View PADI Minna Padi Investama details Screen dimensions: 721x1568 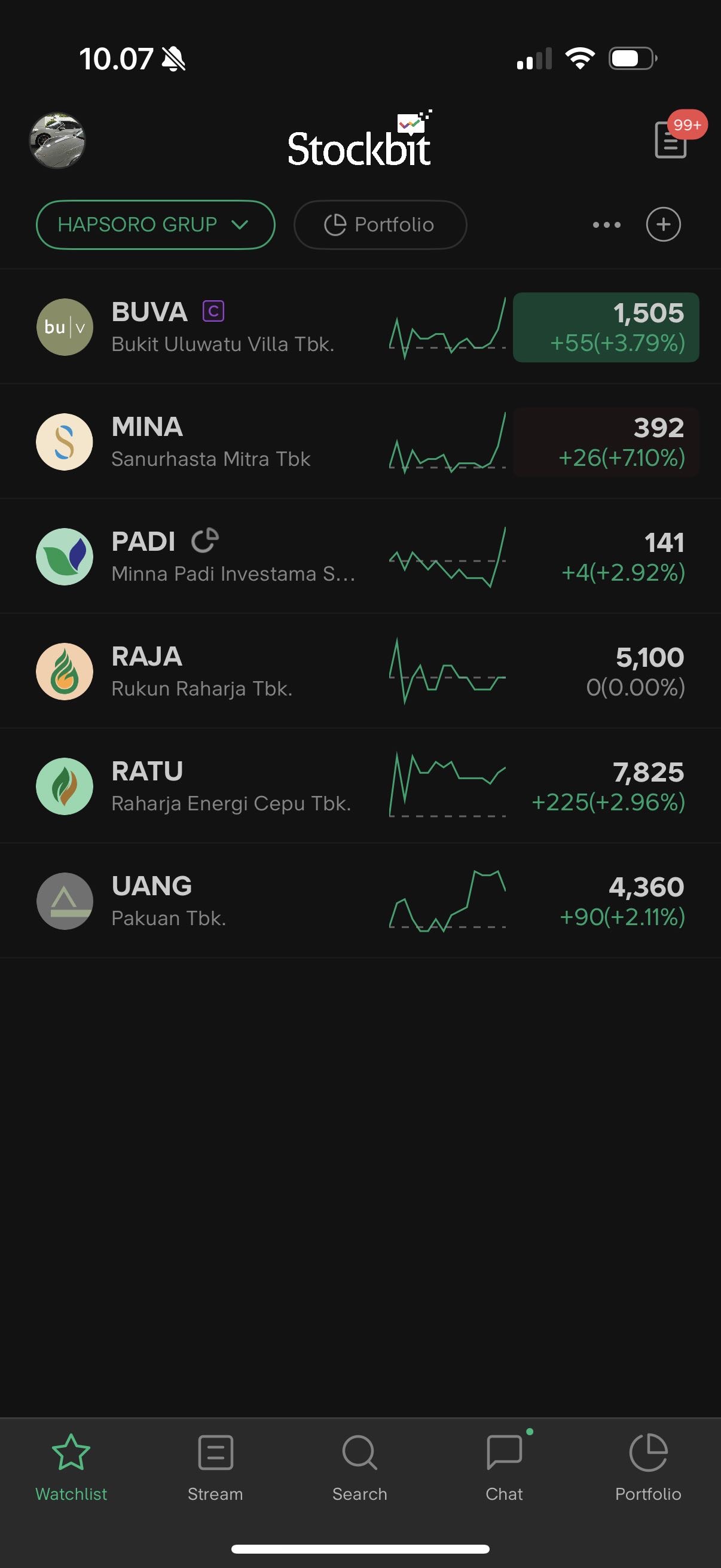pyautogui.click(x=233, y=556)
